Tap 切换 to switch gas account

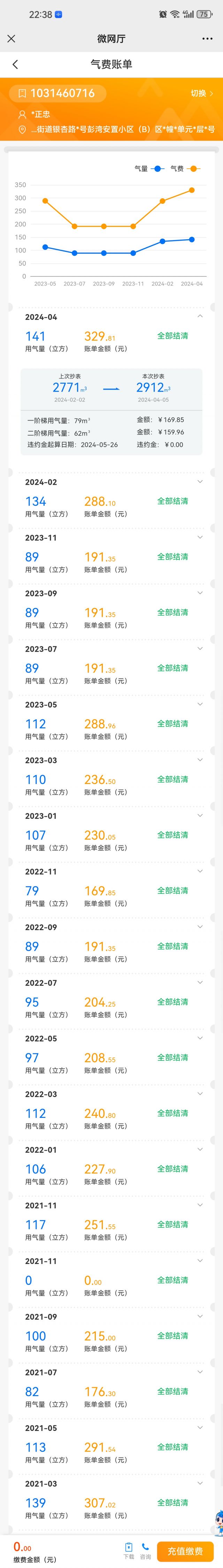tap(202, 93)
